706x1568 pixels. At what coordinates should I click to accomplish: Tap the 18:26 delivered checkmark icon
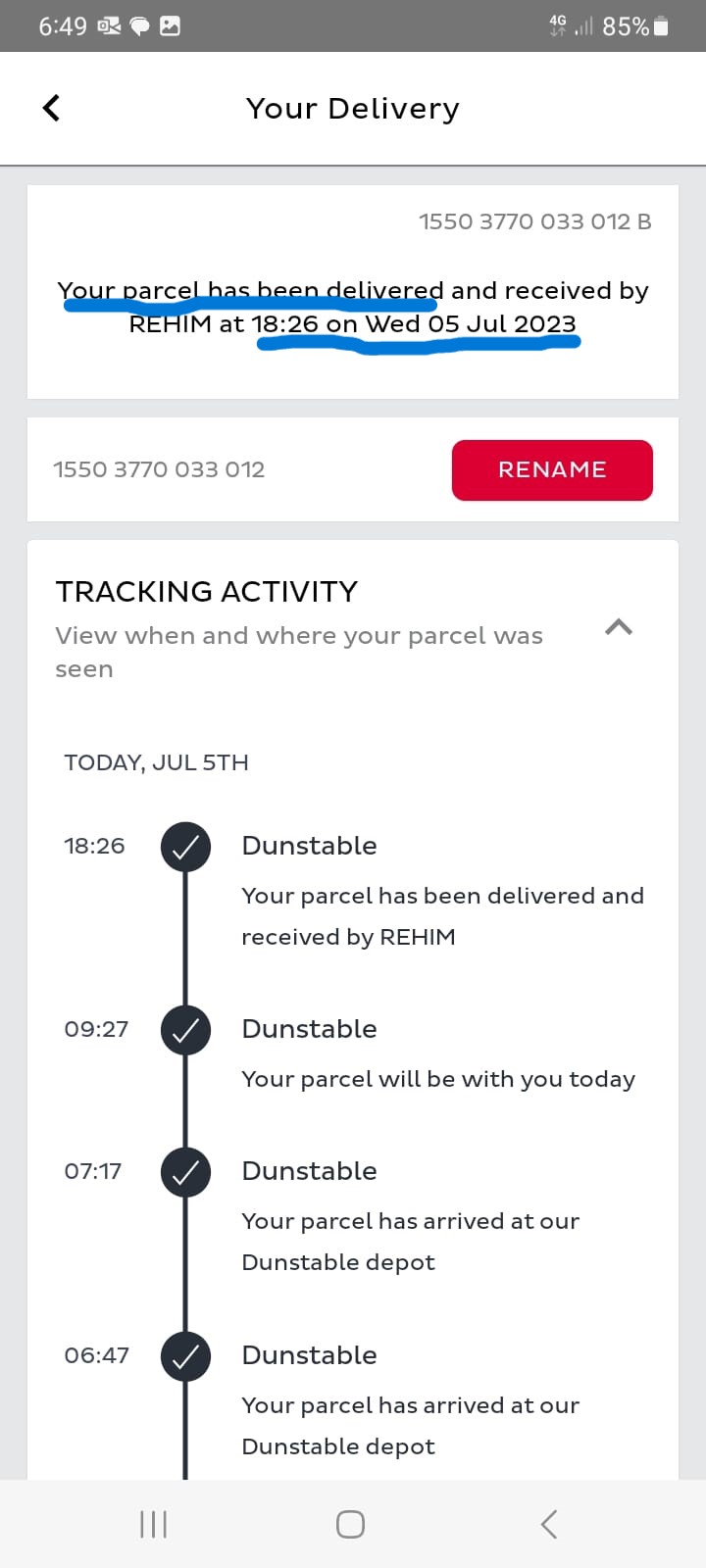pos(185,847)
